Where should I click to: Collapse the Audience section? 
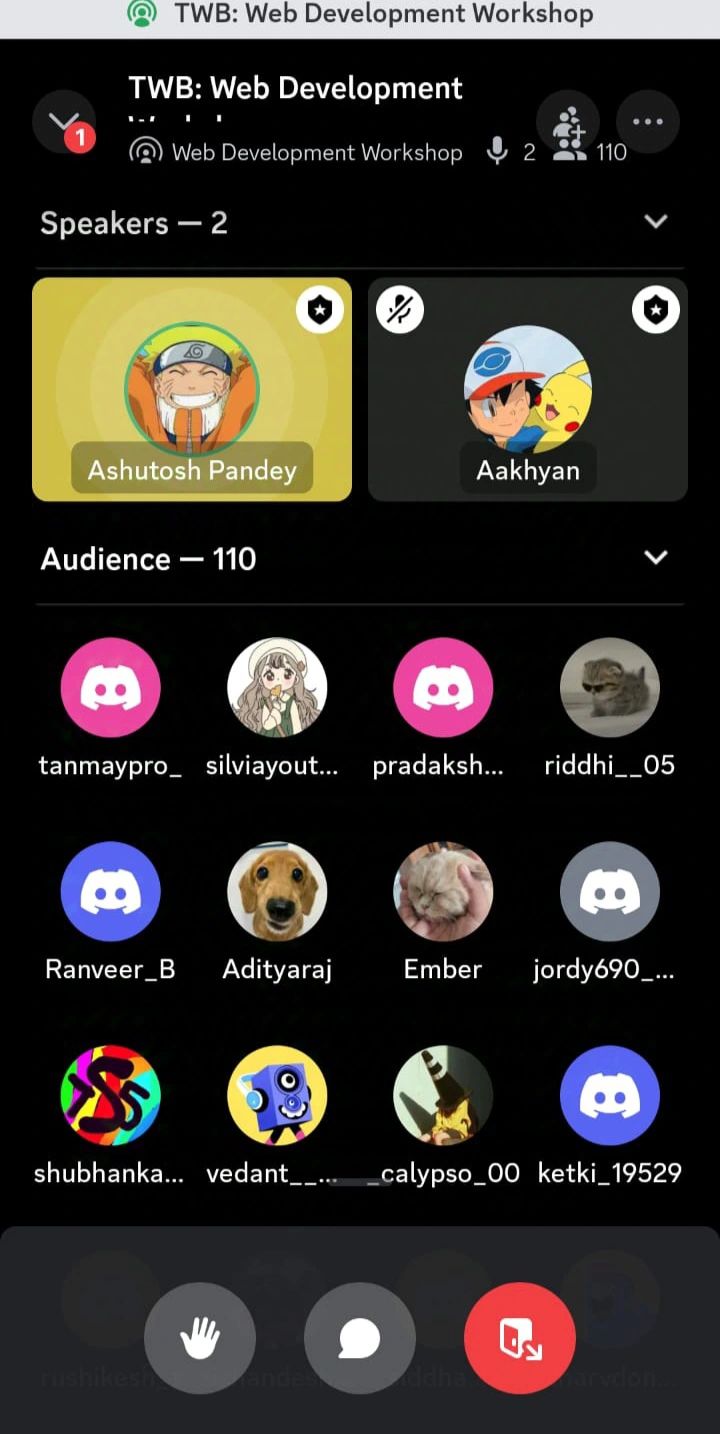[x=656, y=558]
